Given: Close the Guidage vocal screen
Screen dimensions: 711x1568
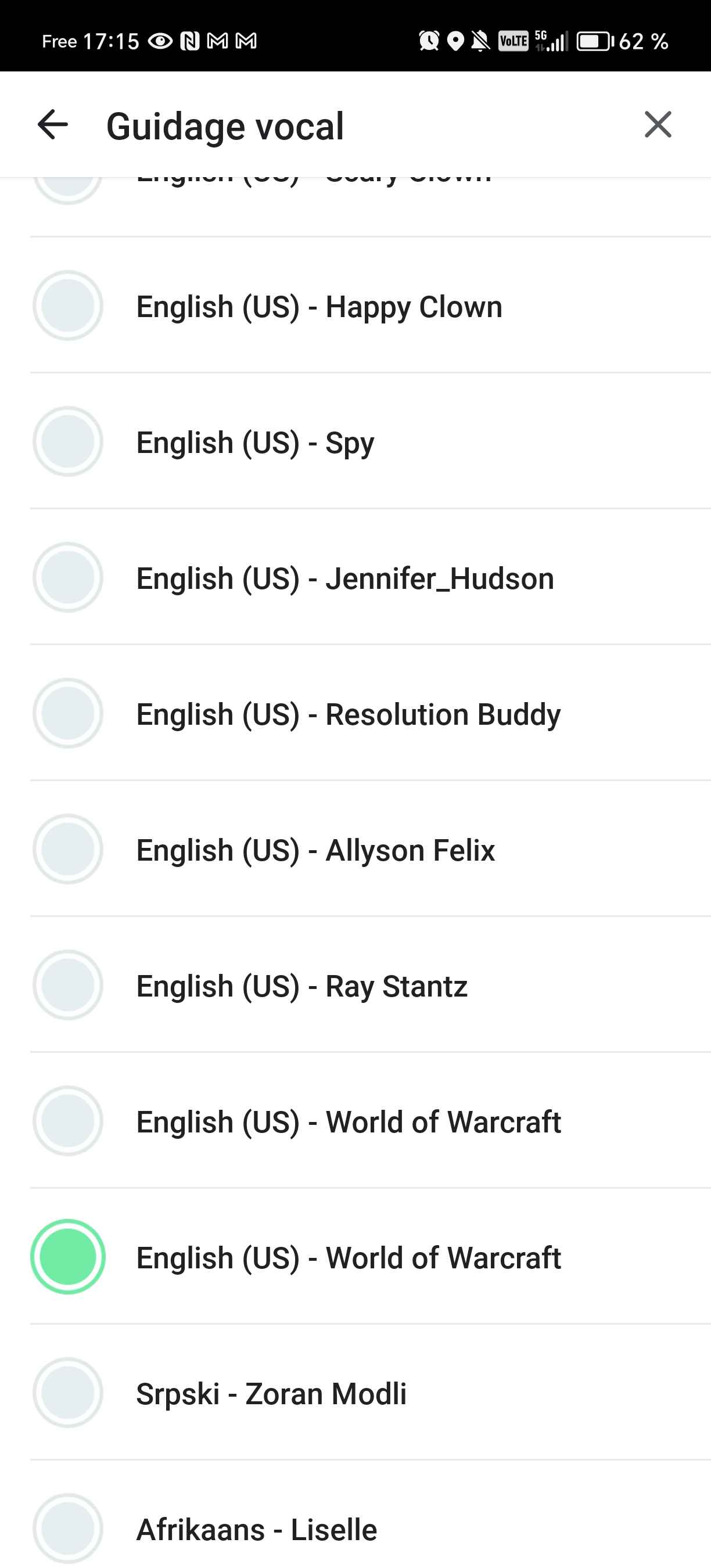Looking at the screenshot, I should [x=658, y=125].
